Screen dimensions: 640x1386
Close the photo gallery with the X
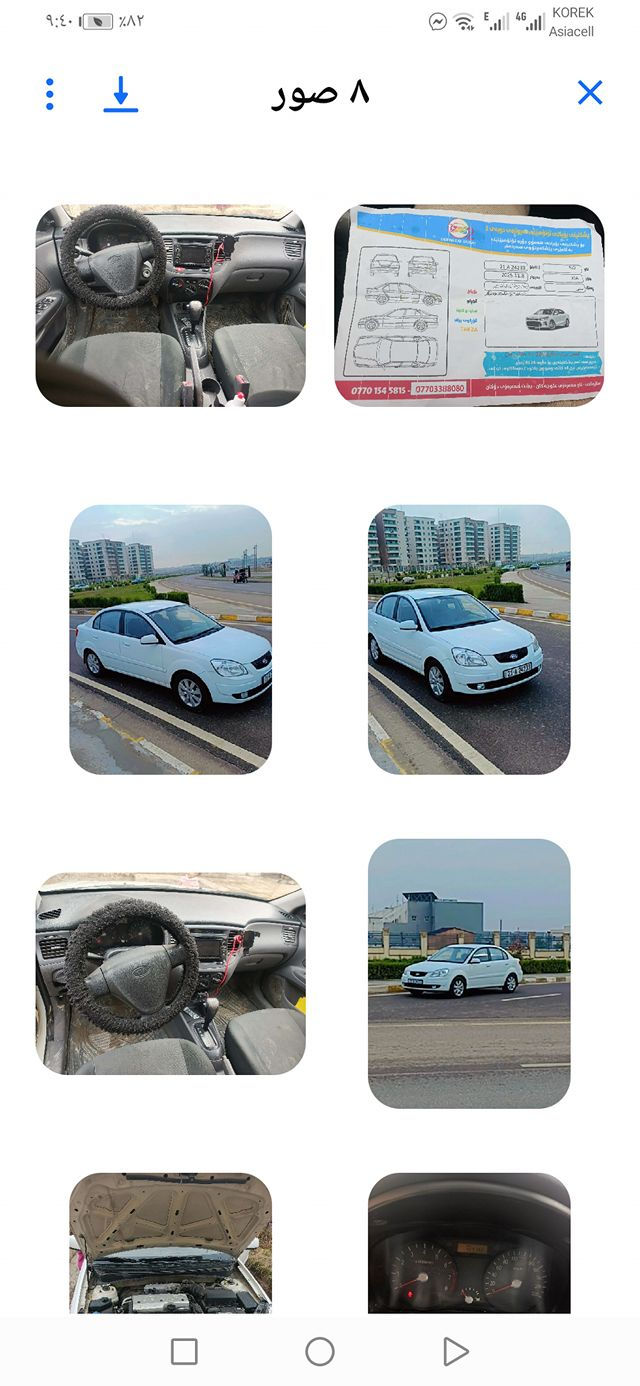(x=590, y=93)
